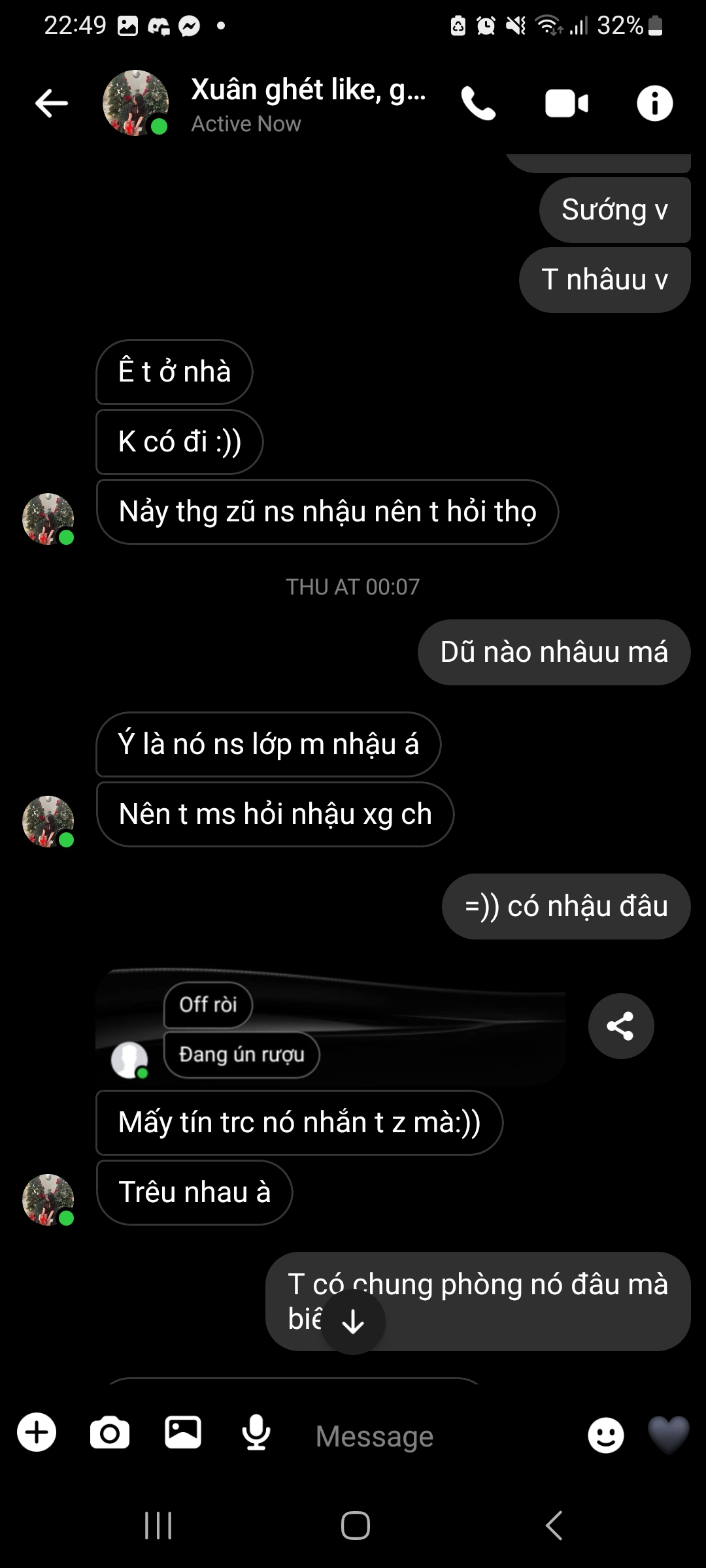Record a voice message with microphone

pyautogui.click(x=256, y=1432)
